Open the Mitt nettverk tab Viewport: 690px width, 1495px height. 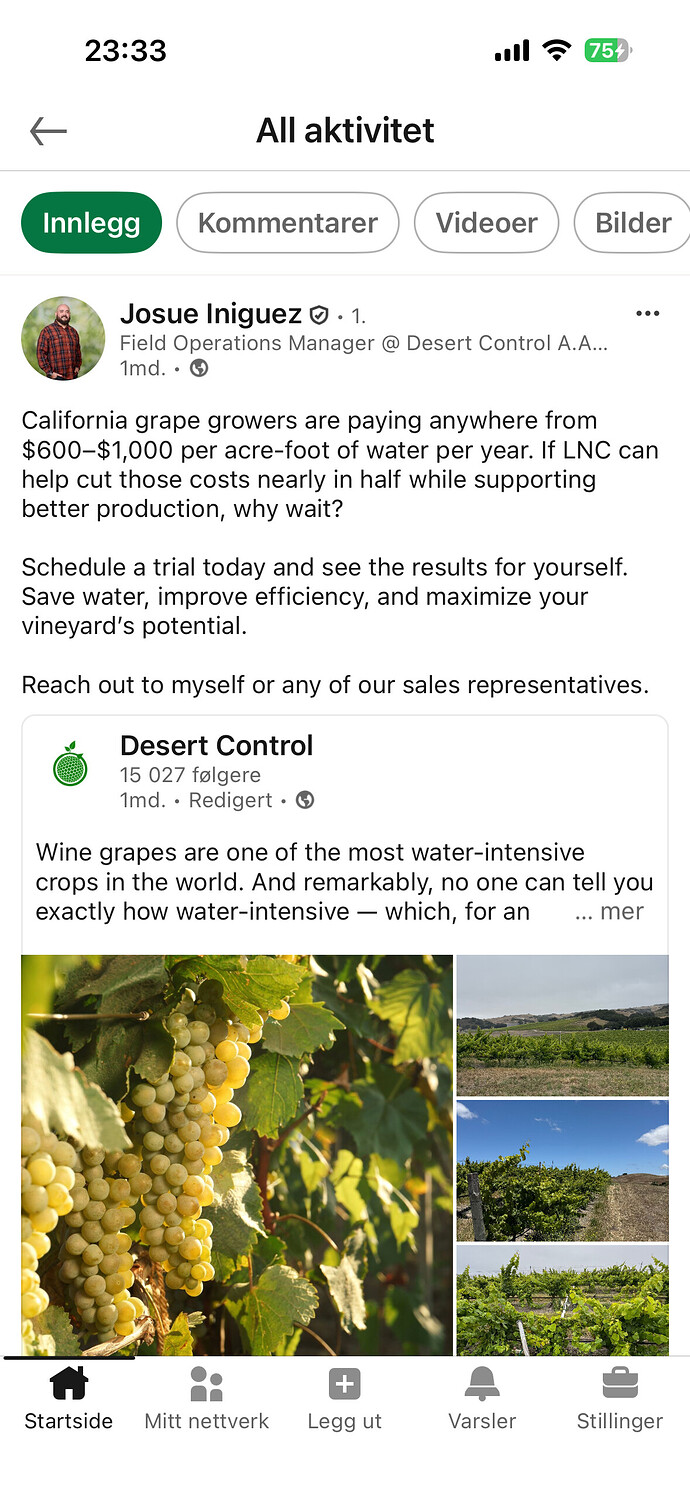click(207, 1399)
